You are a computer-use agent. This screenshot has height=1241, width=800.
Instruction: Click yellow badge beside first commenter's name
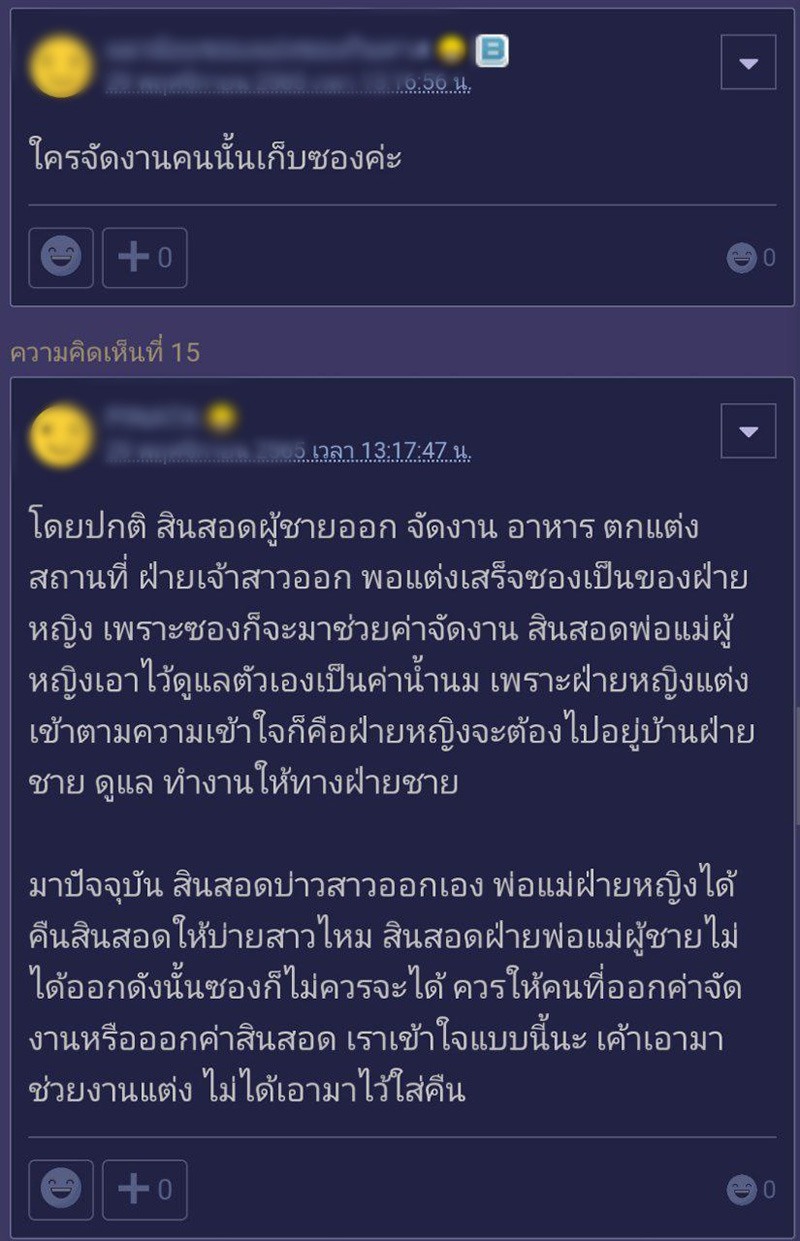[x=448, y=45]
